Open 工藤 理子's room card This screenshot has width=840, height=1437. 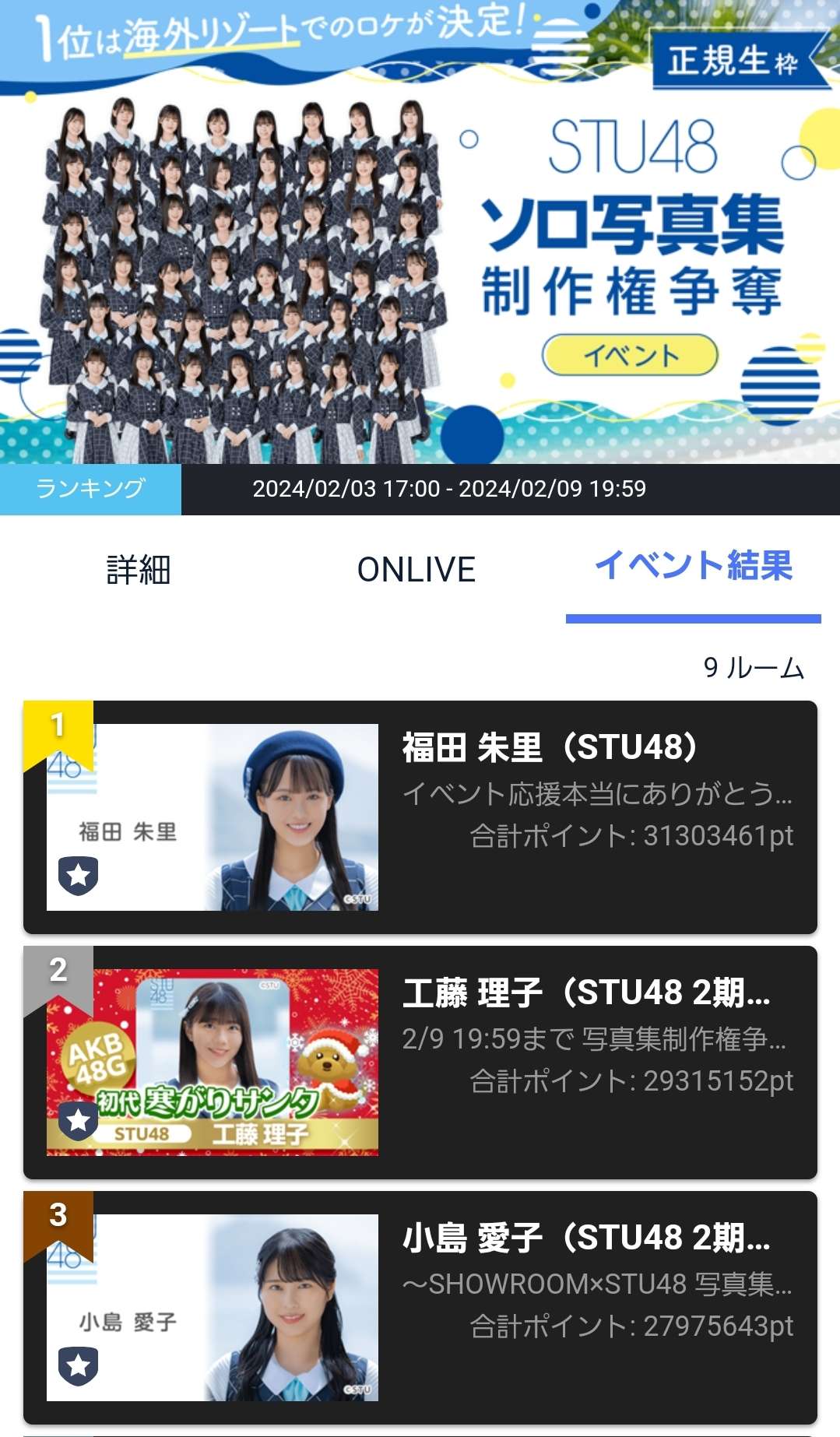pyautogui.click(x=420, y=1063)
